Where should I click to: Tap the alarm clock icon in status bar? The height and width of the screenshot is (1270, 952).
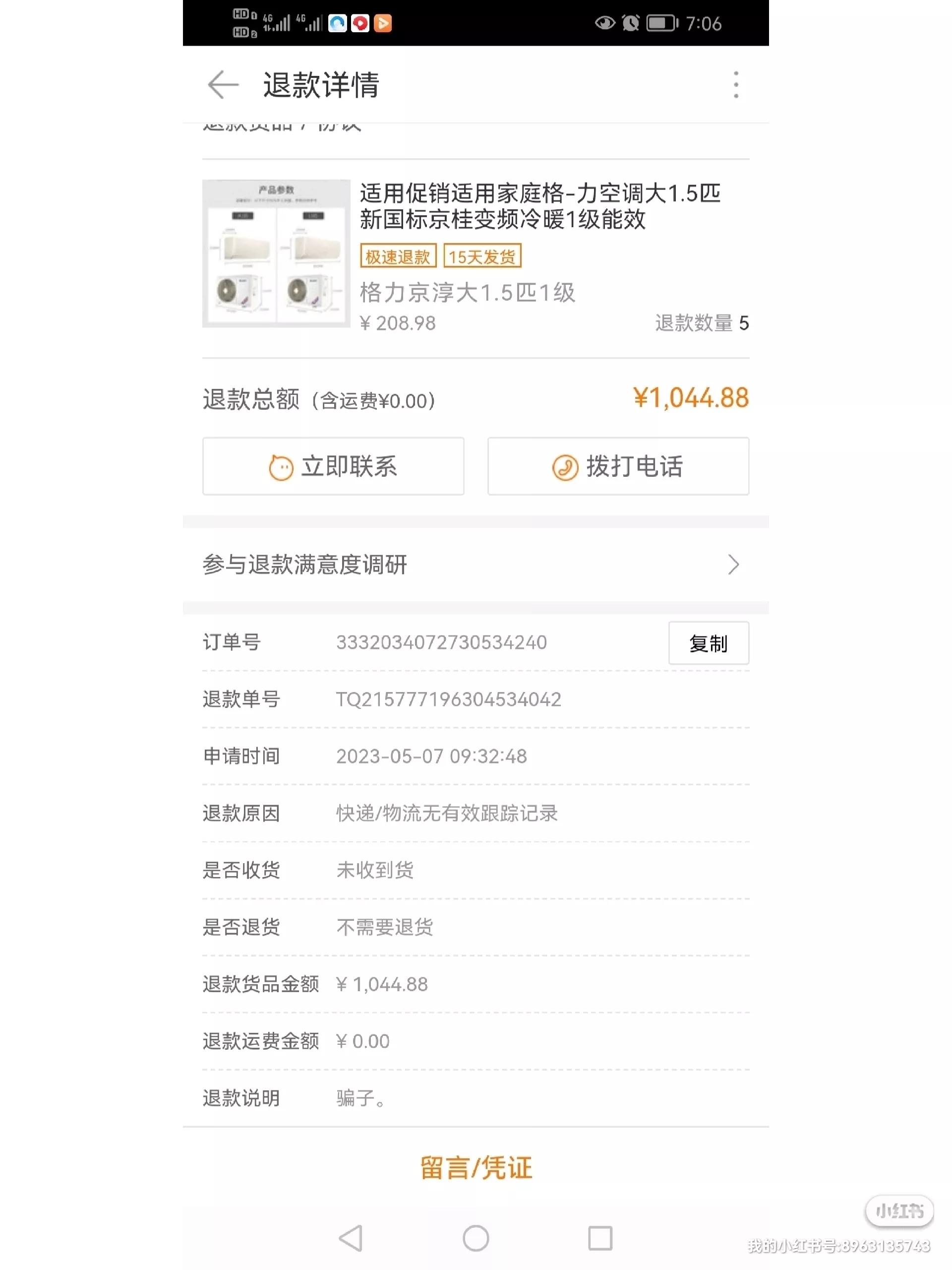tap(630, 23)
